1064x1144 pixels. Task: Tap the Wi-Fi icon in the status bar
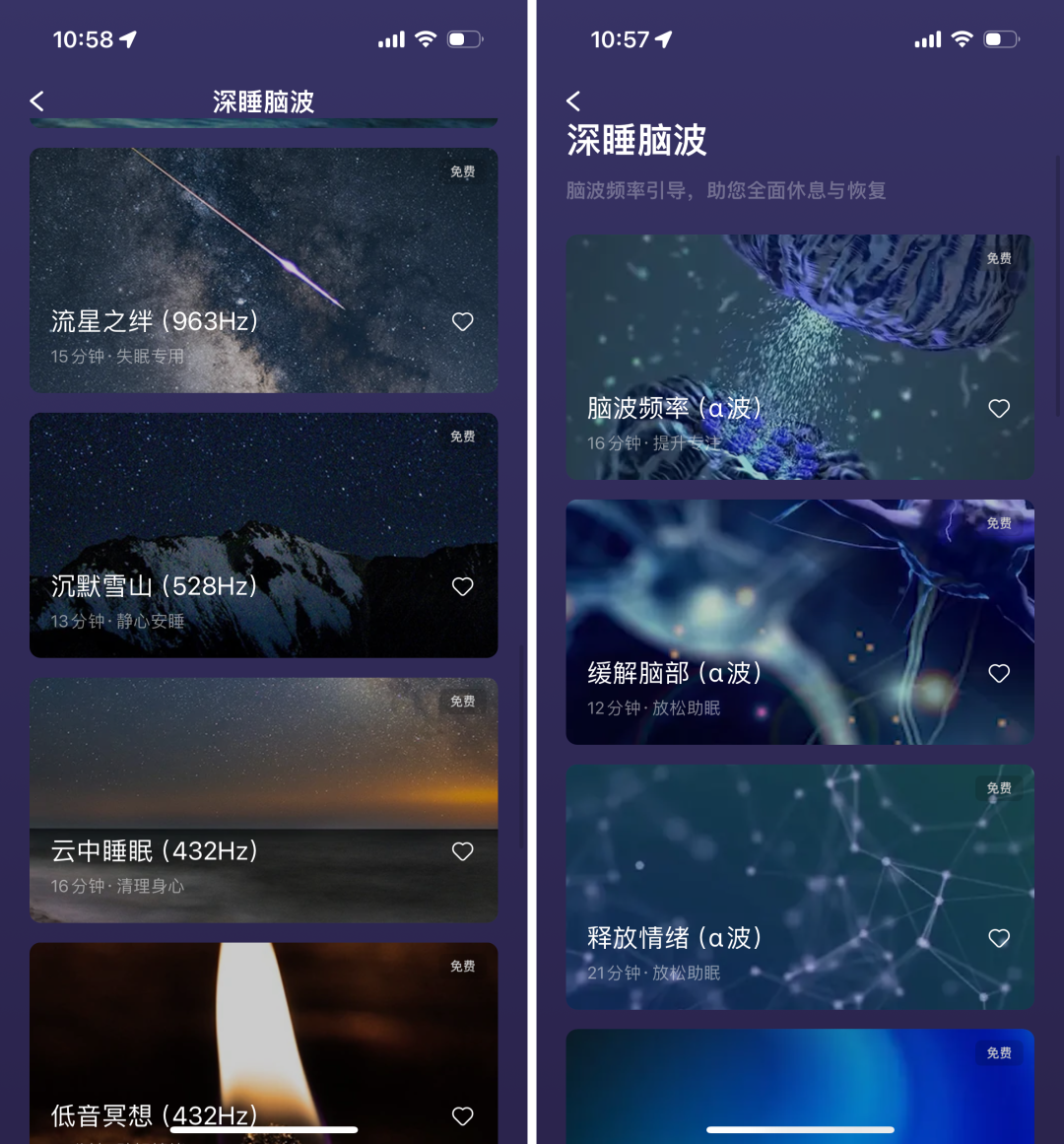(426, 39)
